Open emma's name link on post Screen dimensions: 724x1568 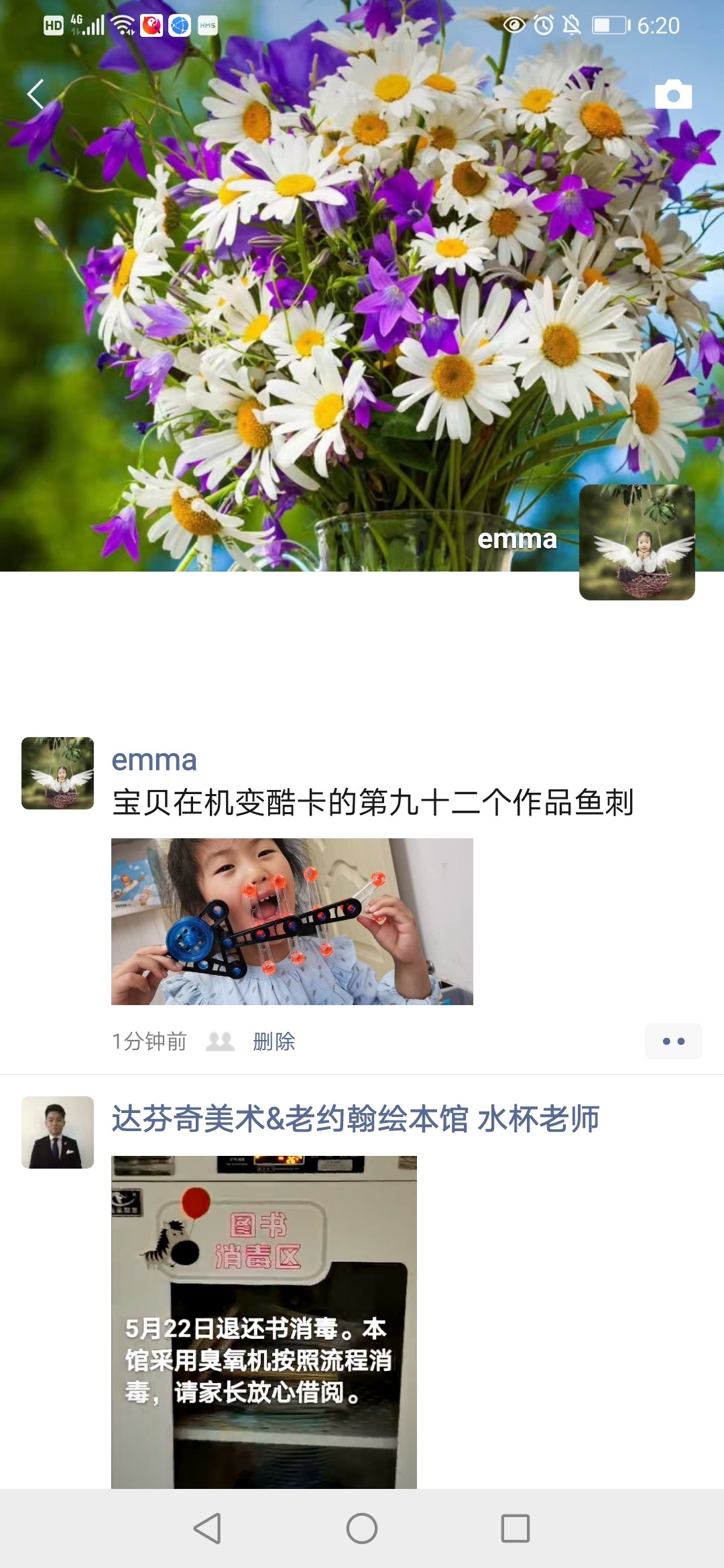pos(154,761)
